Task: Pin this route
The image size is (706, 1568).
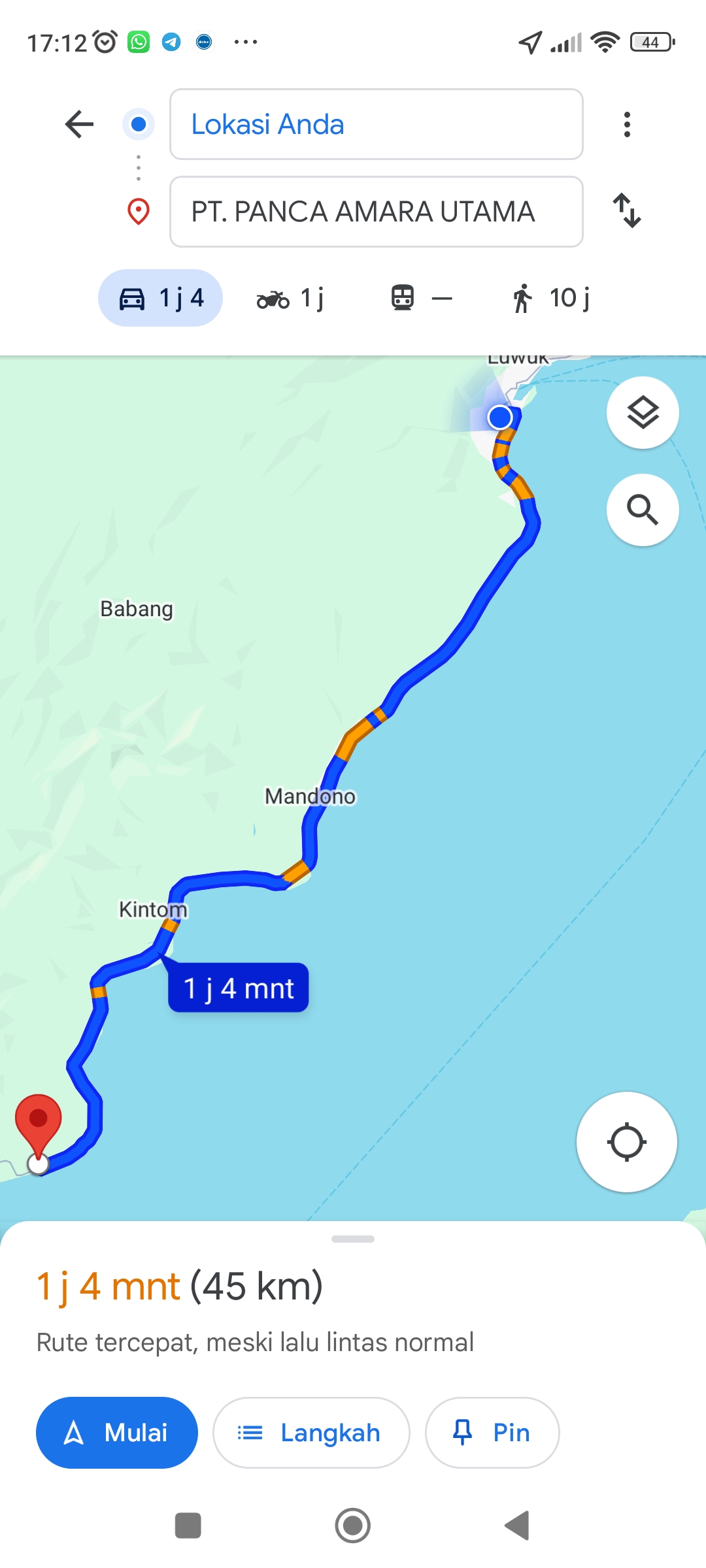Action: (x=492, y=1433)
